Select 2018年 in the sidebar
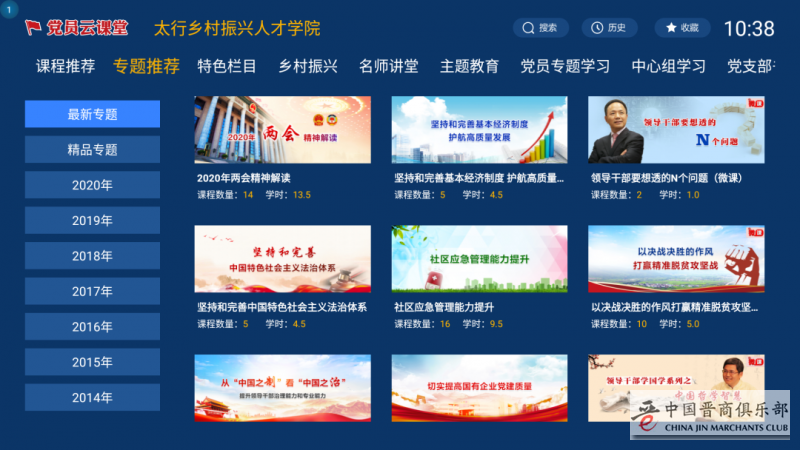800x450 pixels. coord(92,256)
